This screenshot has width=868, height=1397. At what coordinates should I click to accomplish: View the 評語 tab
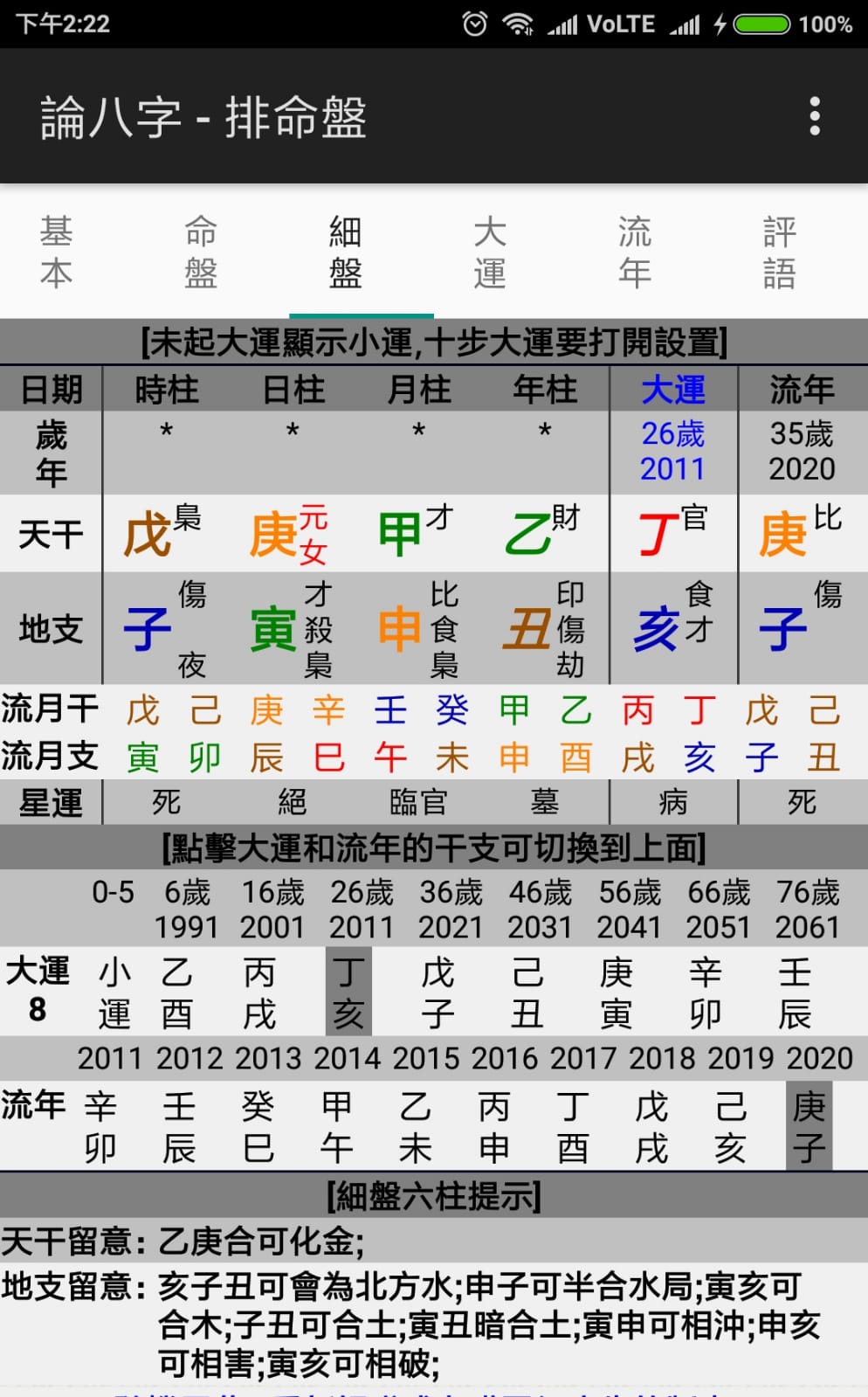coord(779,252)
